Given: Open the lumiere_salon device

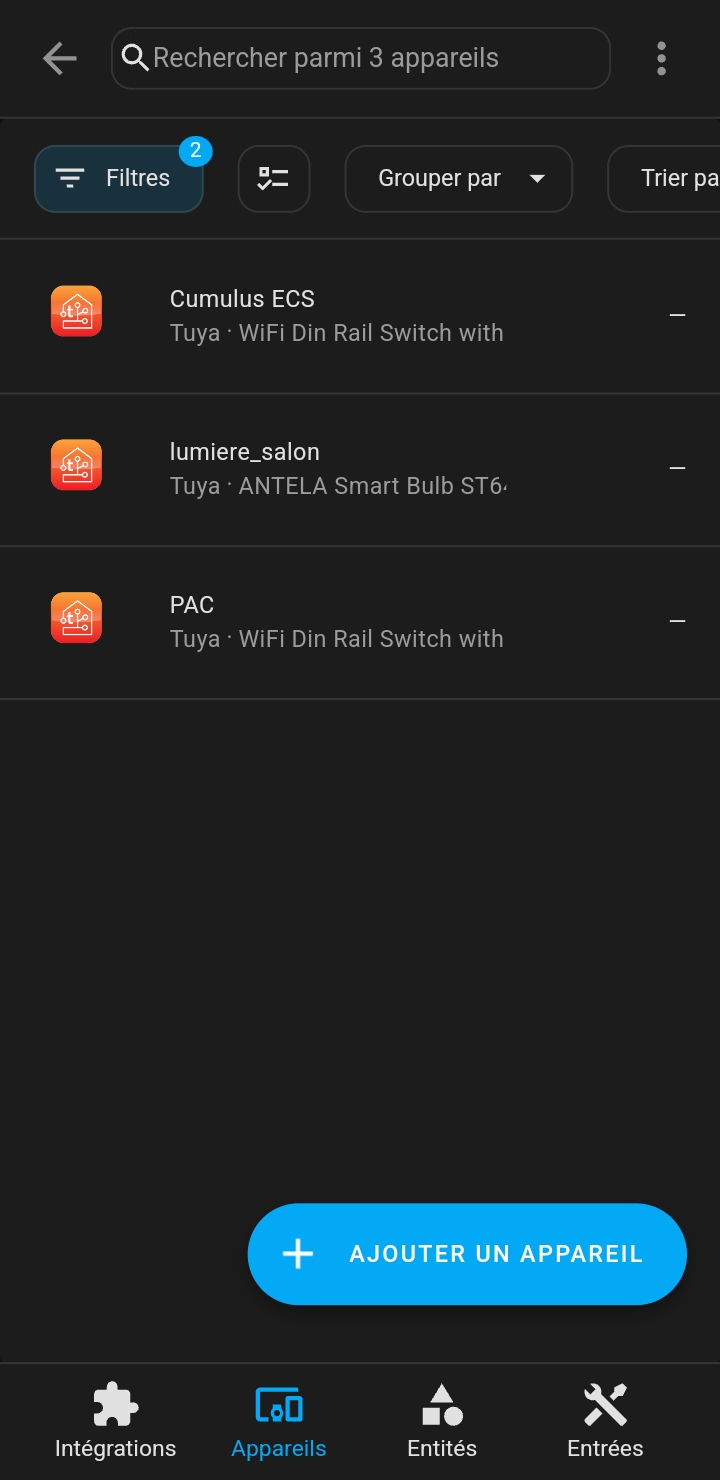Looking at the screenshot, I should click(360, 469).
